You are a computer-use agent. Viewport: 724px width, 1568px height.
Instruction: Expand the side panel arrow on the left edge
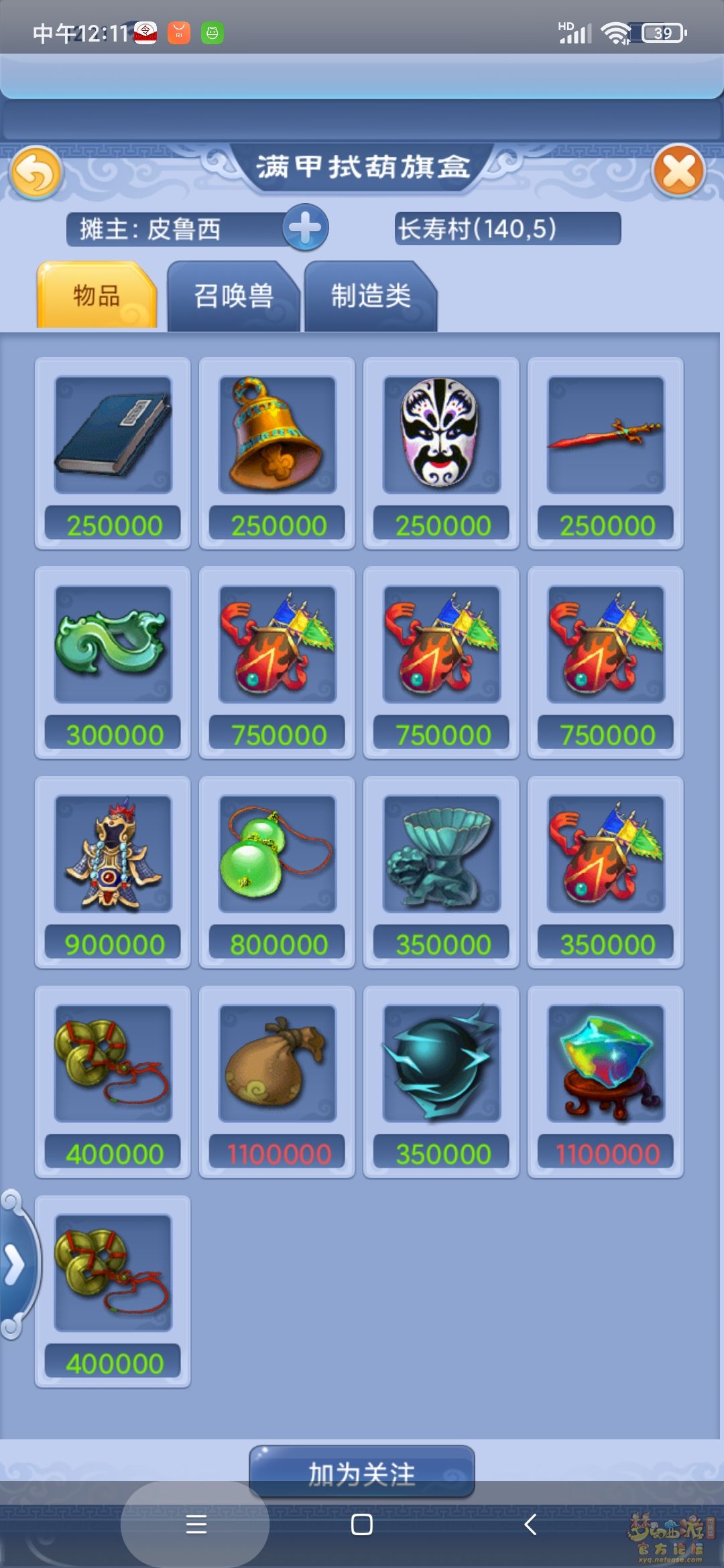pos(15,1265)
